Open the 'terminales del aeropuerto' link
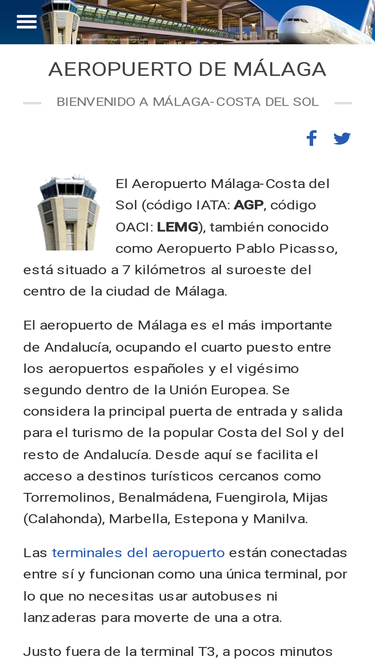 [138, 553]
